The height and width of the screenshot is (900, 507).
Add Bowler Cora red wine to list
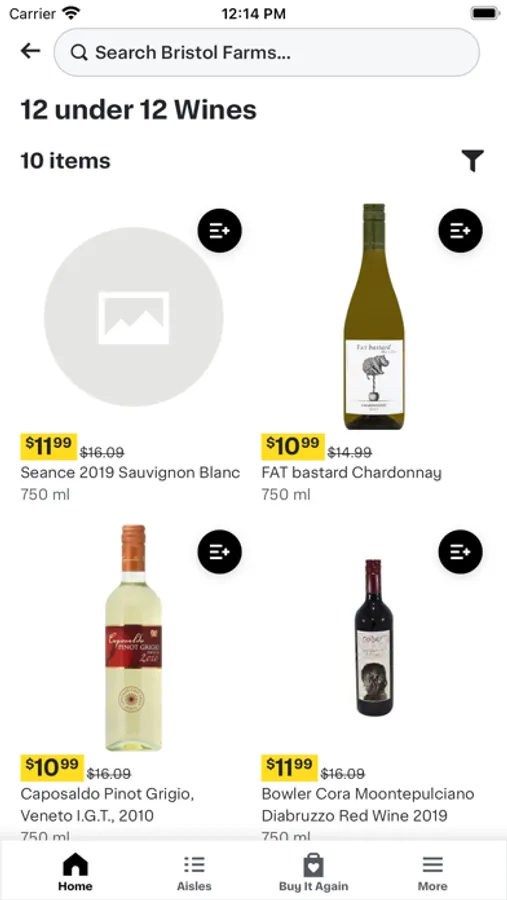(460, 552)
